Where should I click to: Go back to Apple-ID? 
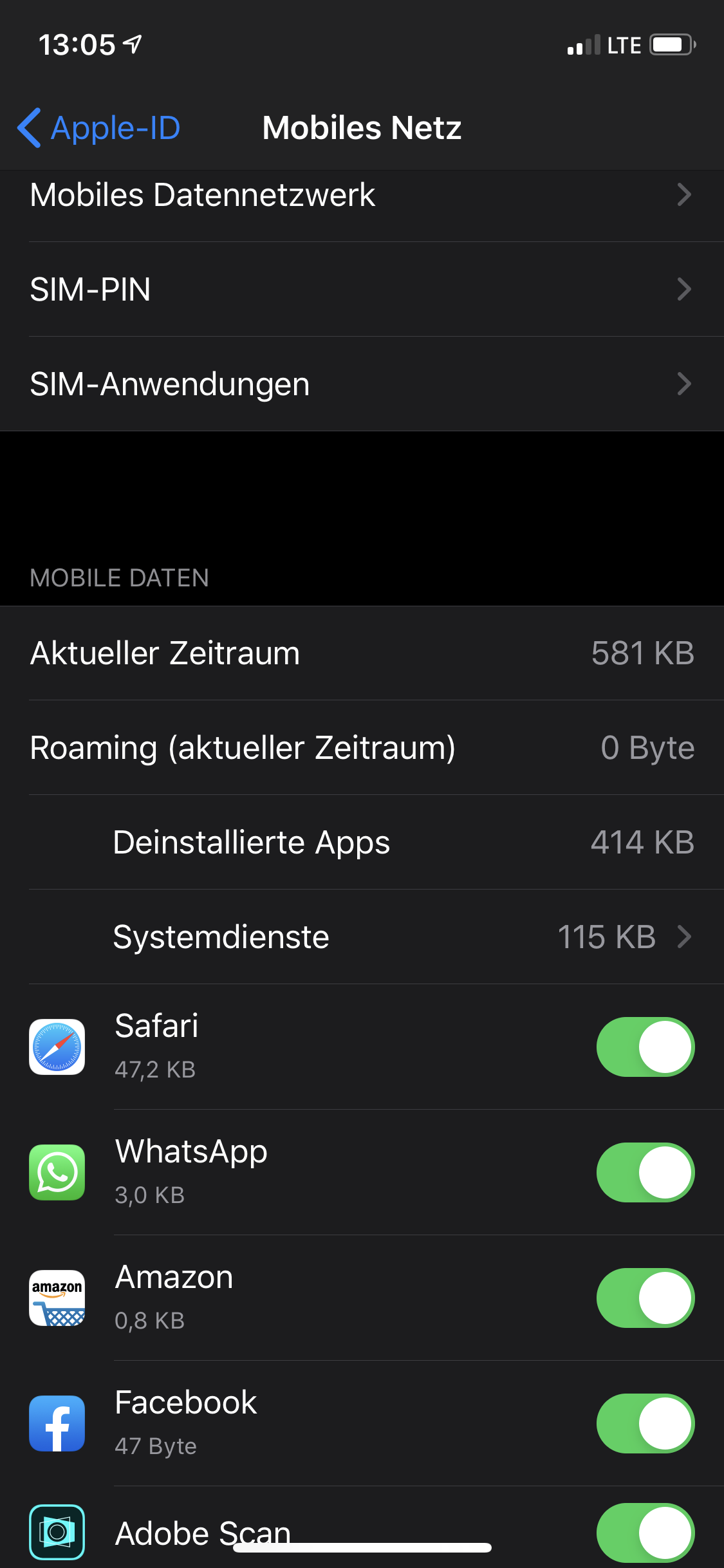(99, 127)
